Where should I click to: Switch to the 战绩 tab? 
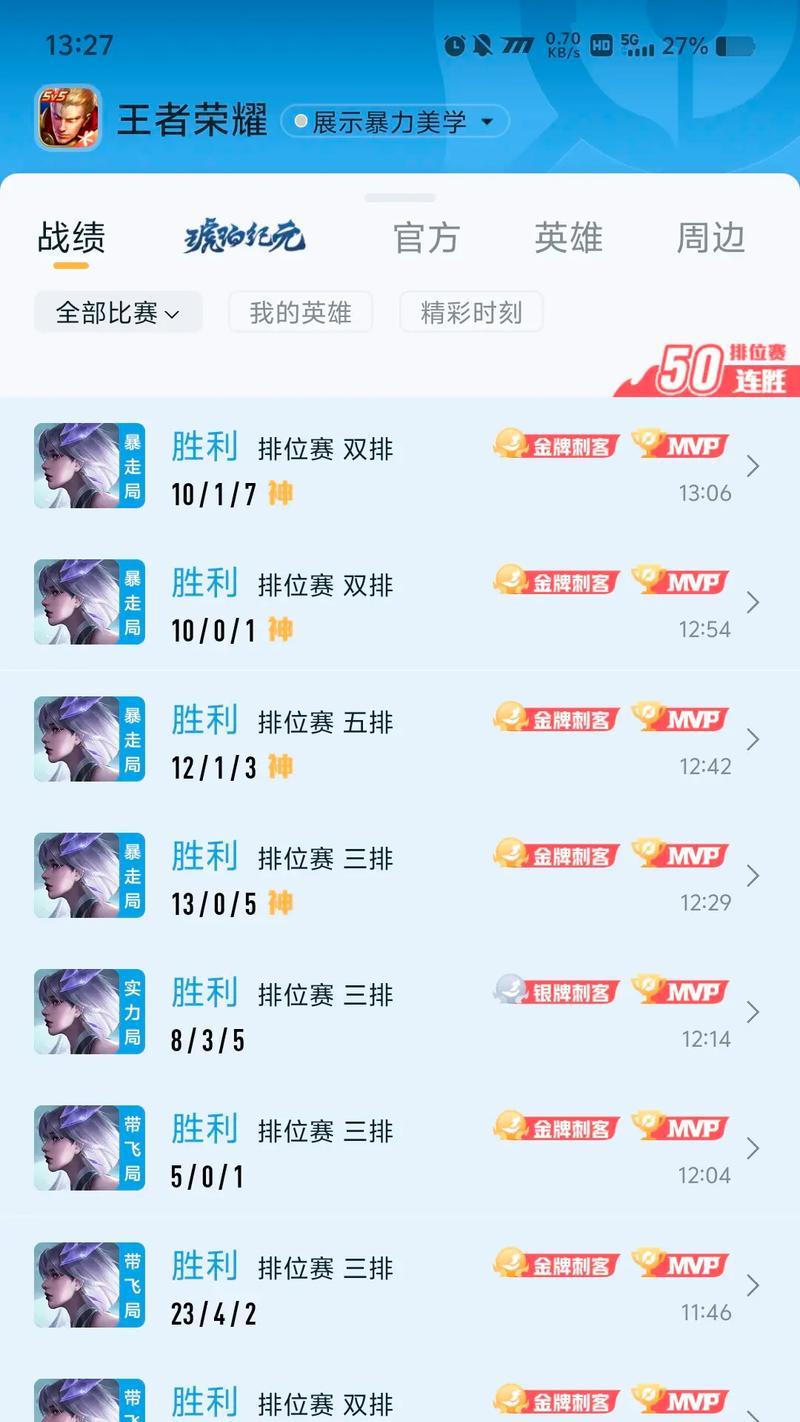pyautogui.click(x=71, y=239)
